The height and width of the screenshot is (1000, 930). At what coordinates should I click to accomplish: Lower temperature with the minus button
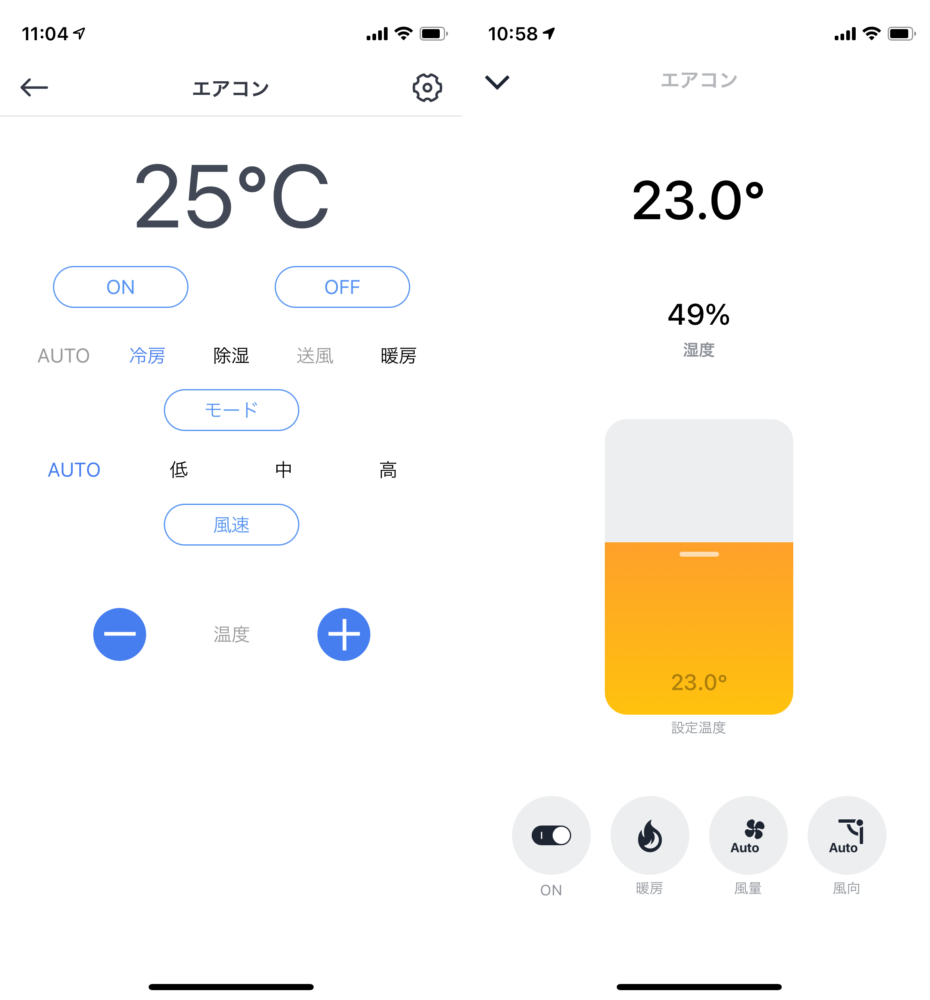(120, 634)
